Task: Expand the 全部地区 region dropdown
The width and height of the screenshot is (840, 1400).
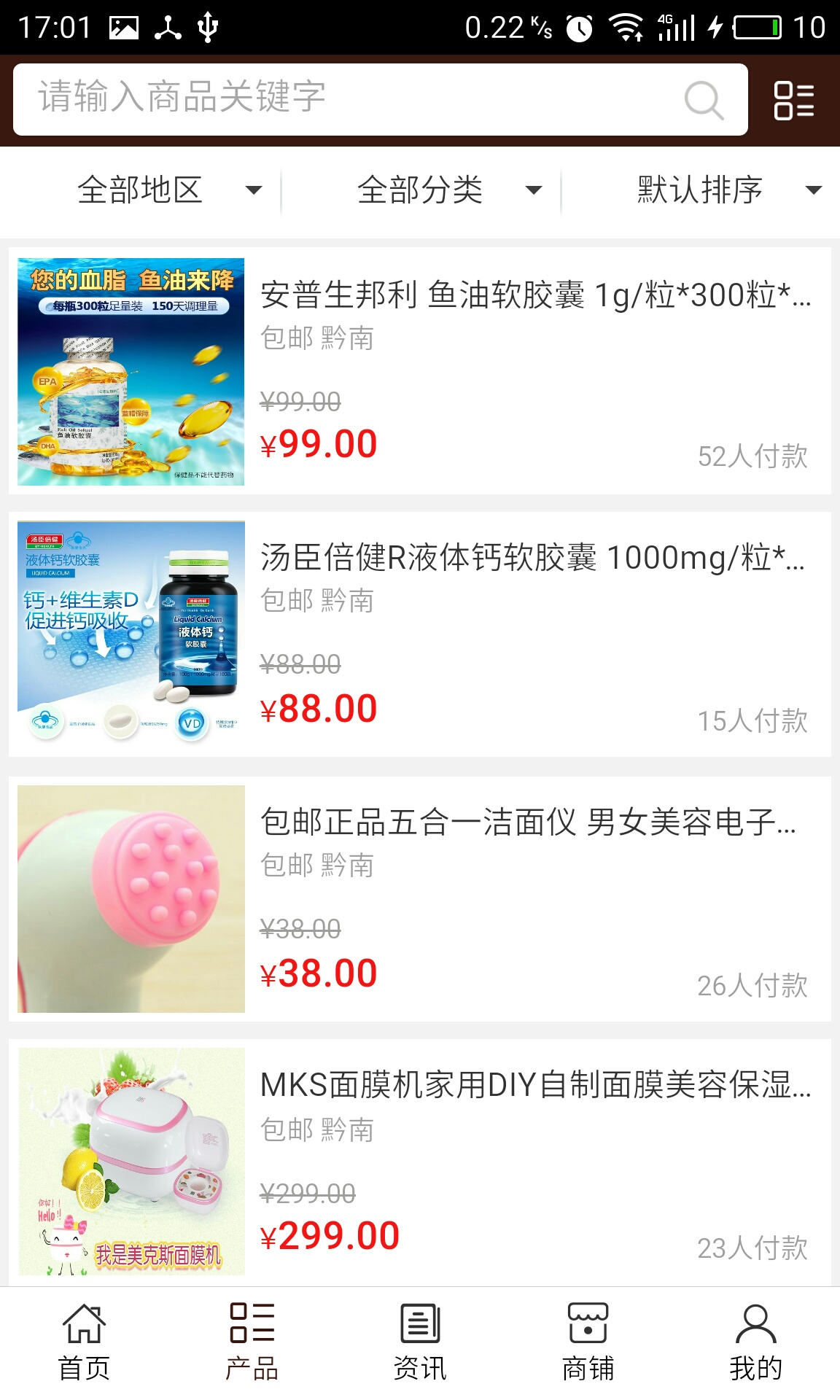Action: [x=169, y=190]
